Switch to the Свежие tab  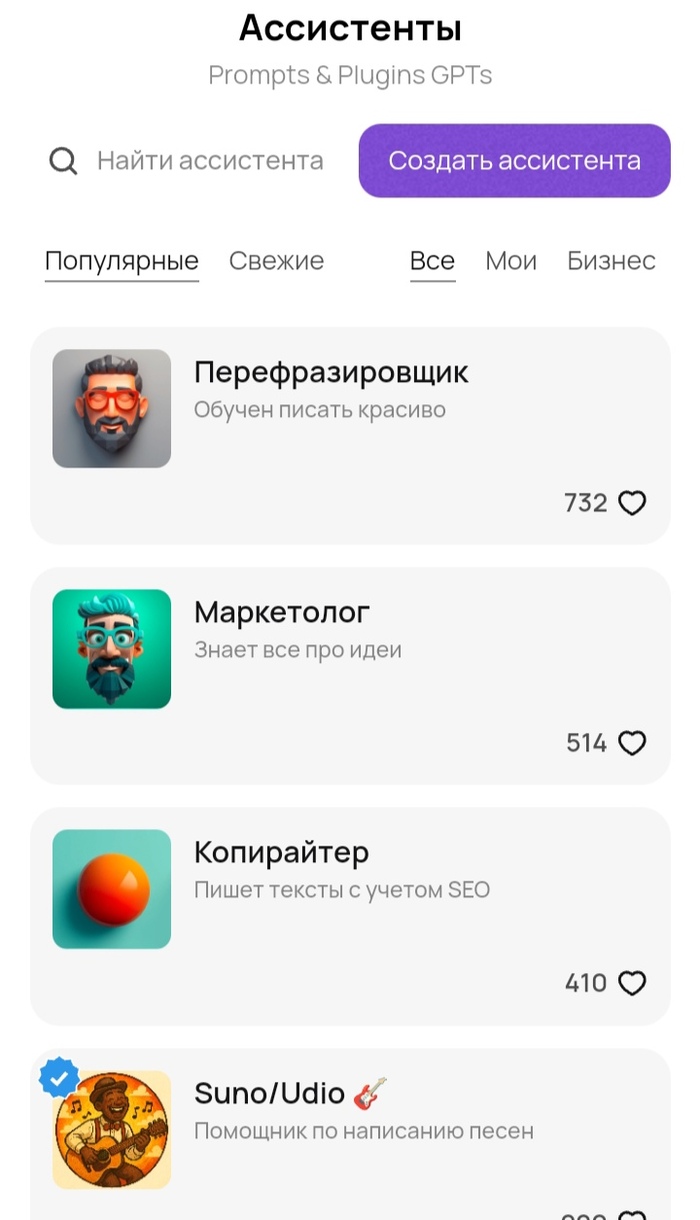click(x=276, y=261)
